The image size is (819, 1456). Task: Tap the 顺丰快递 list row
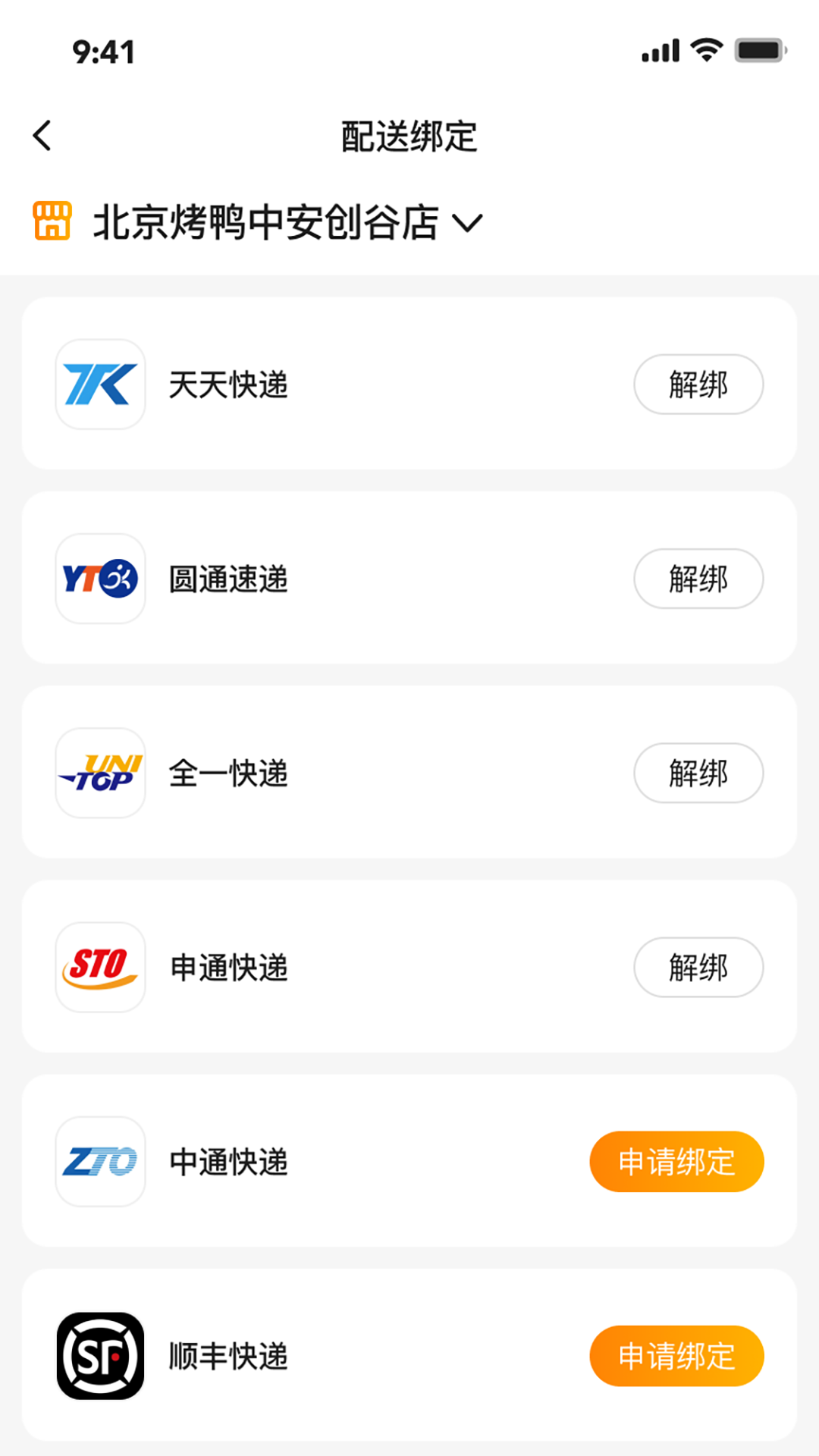click(x=409, y=1357)
